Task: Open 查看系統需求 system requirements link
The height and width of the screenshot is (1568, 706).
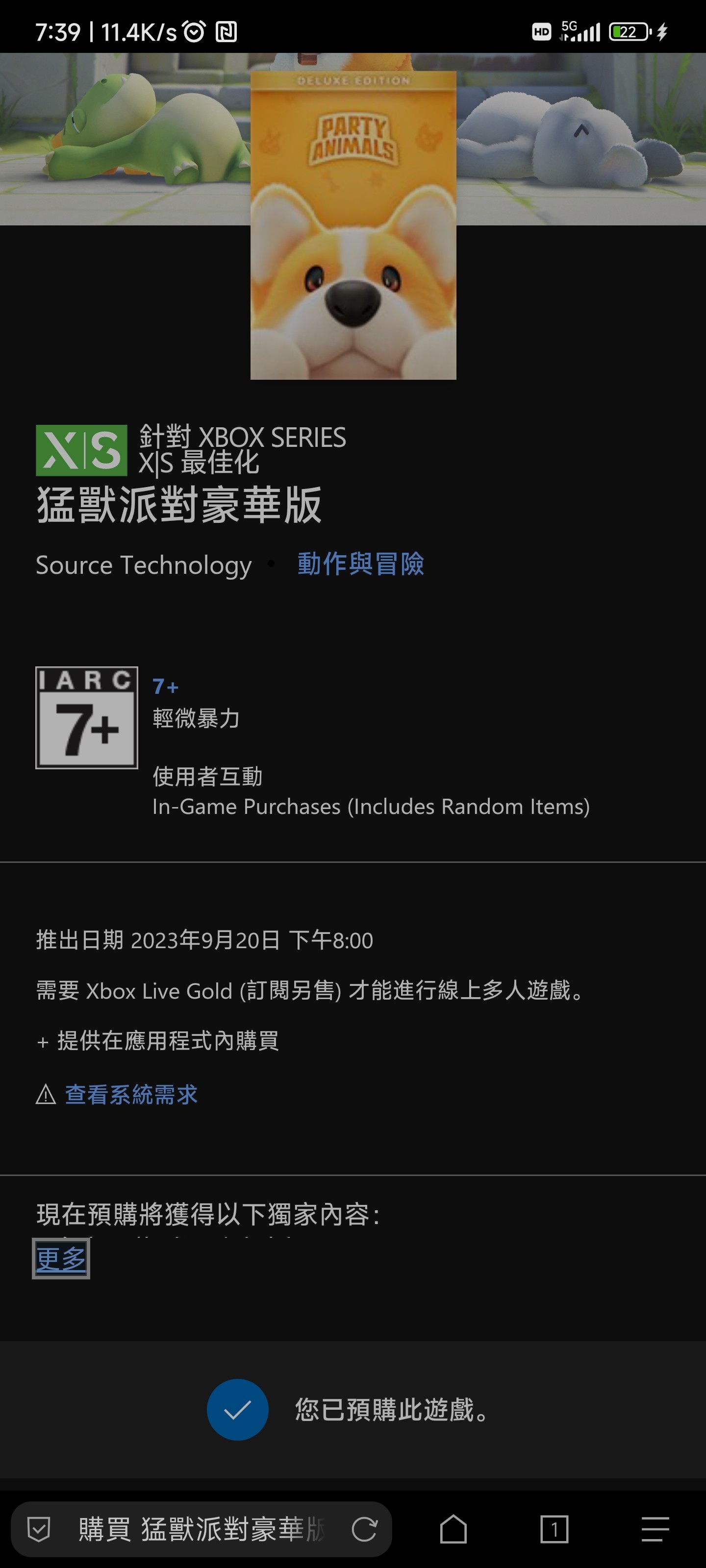Action: pos(131,1095)
